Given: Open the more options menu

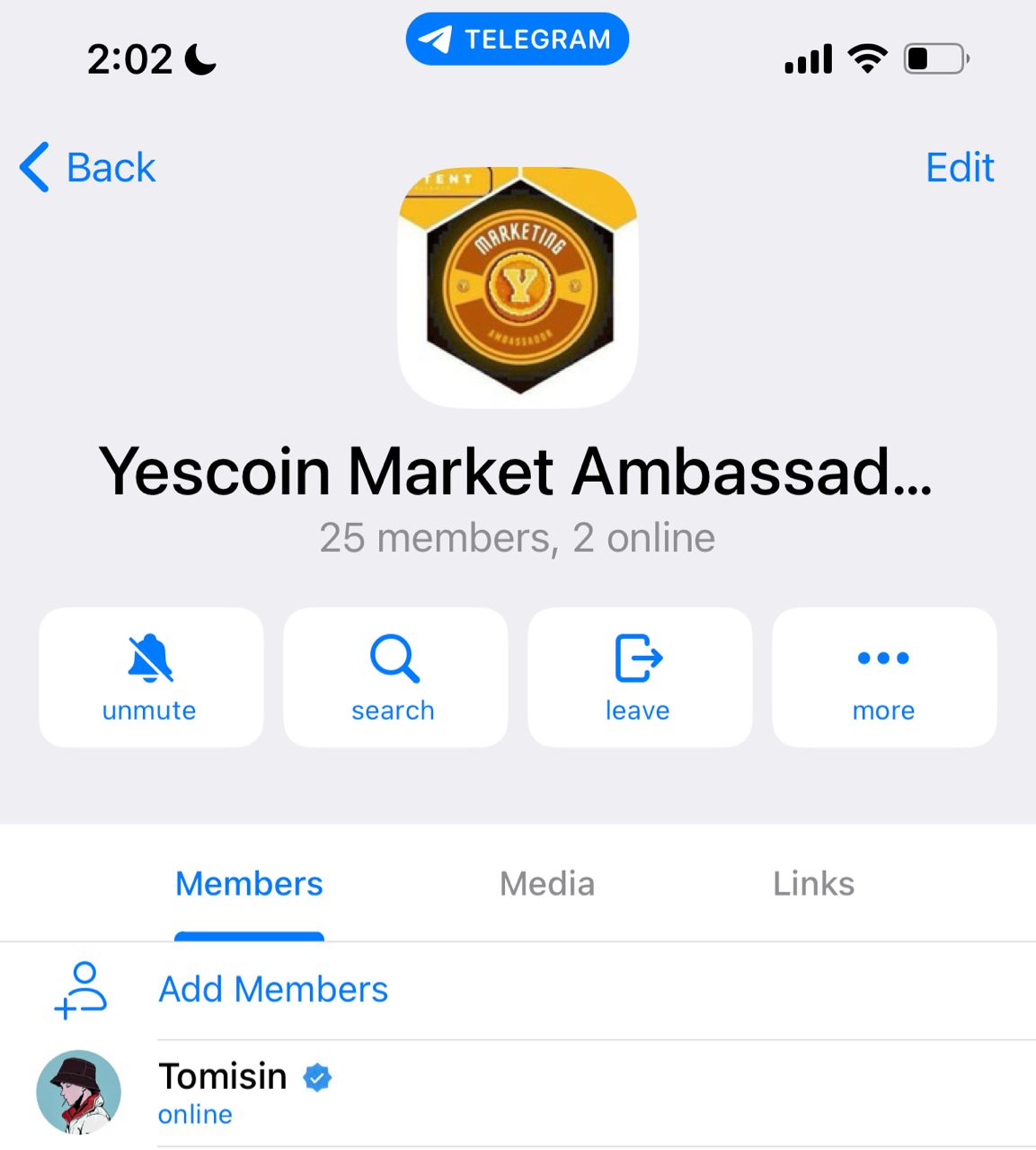Looking at the screenshot, I should pos(883,677).
